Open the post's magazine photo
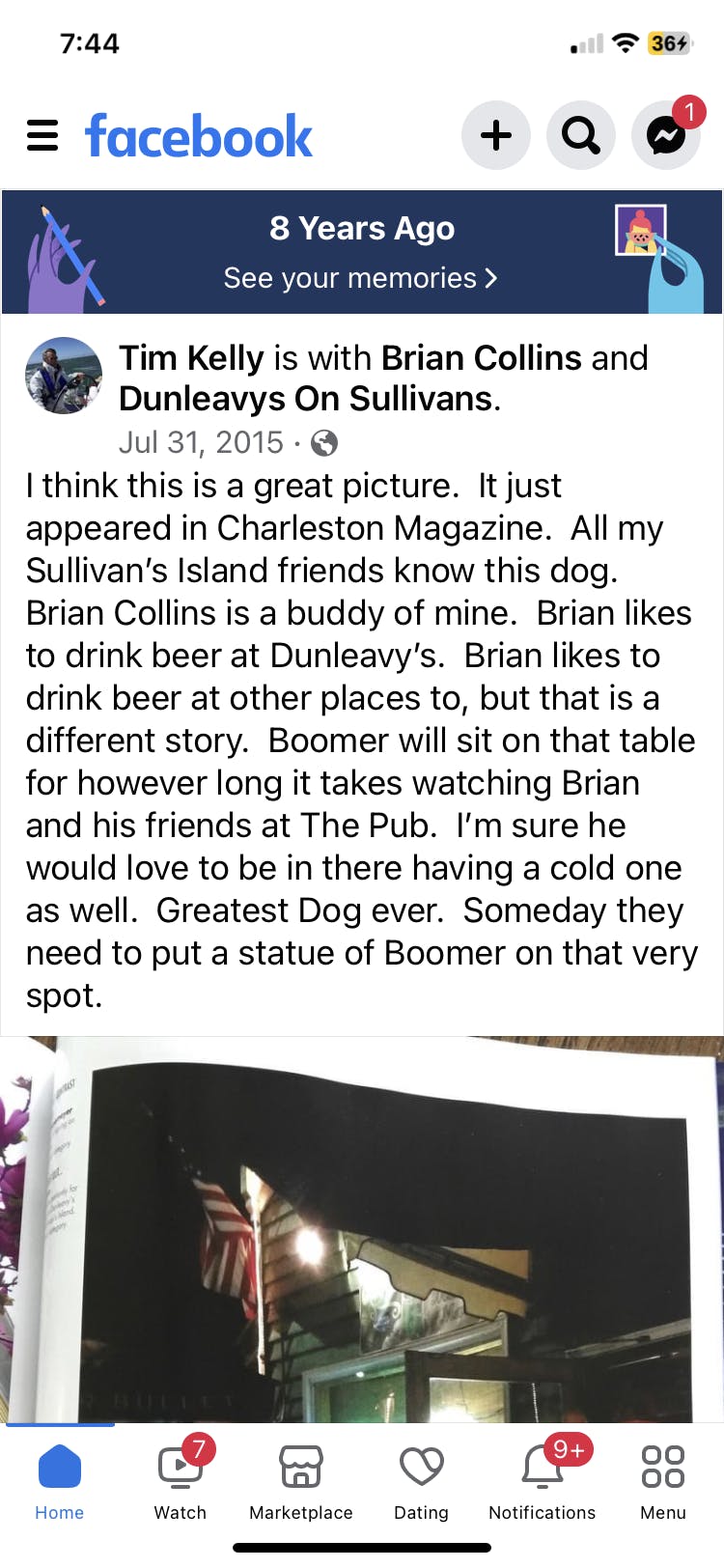The image size is (724, 1568). [x=362, y=1228]
